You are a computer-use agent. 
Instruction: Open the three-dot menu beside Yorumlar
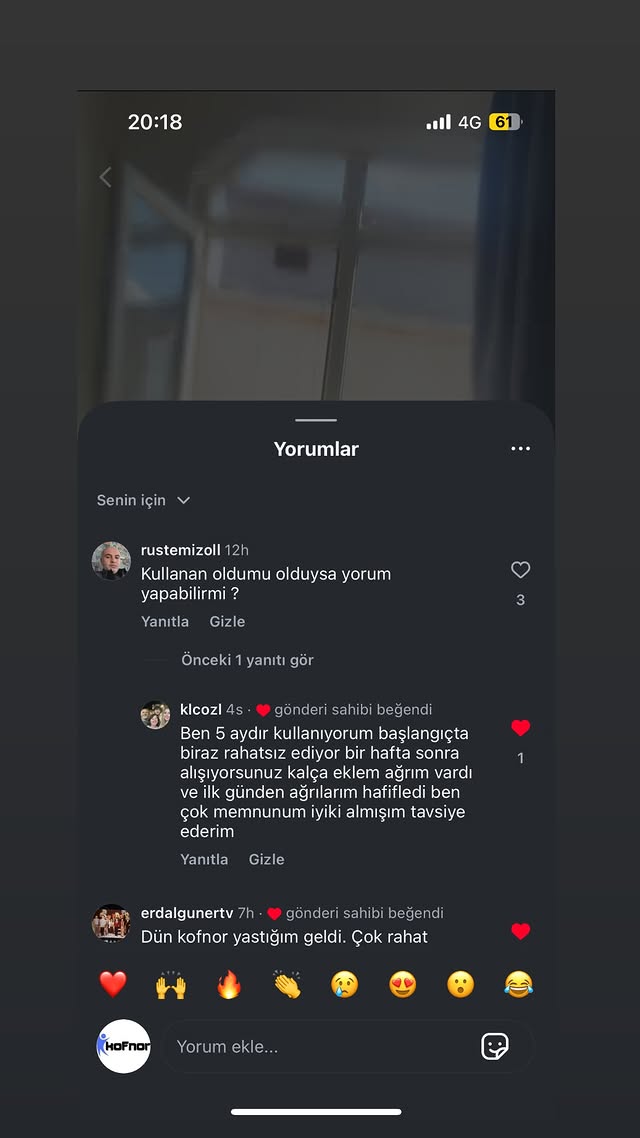click(520, 449)
